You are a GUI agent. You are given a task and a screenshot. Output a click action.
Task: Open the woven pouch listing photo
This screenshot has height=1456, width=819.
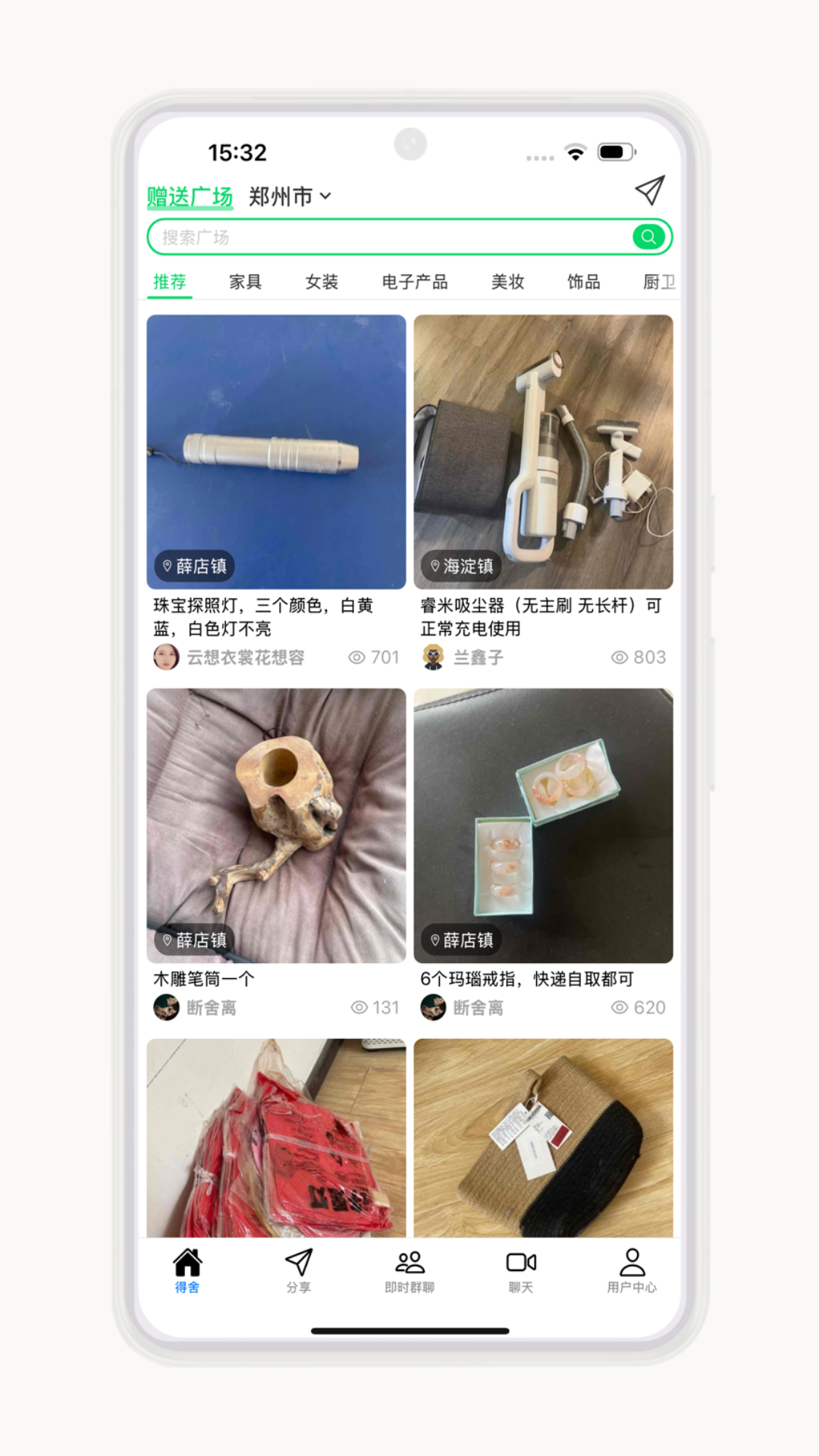[x=543, y=1137]
